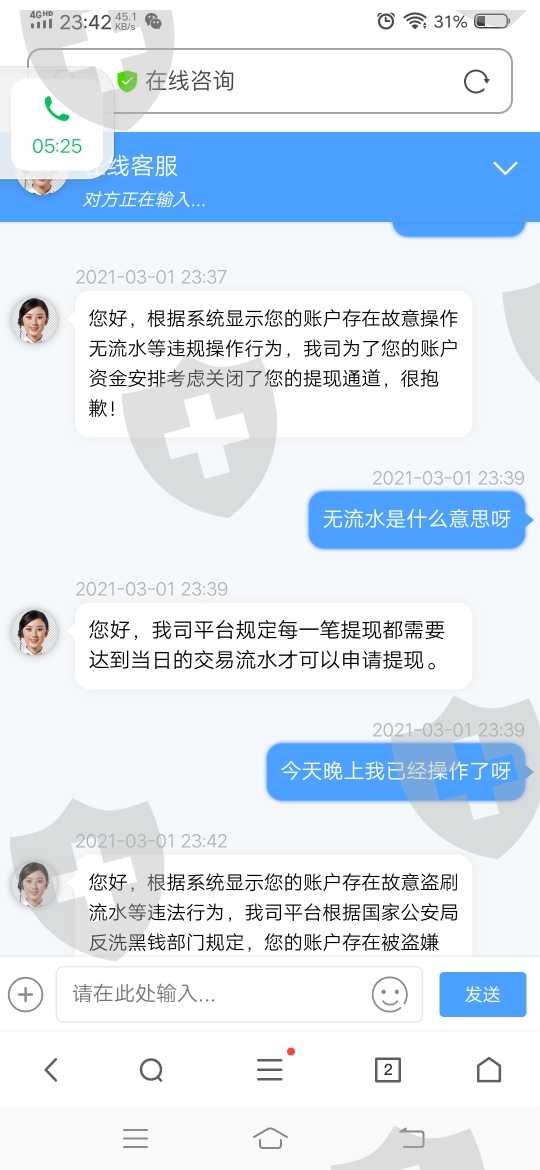Open the address bar showing 在线咨询
The width and height of the screenshot is (540, 1170).
click(270, 81)
